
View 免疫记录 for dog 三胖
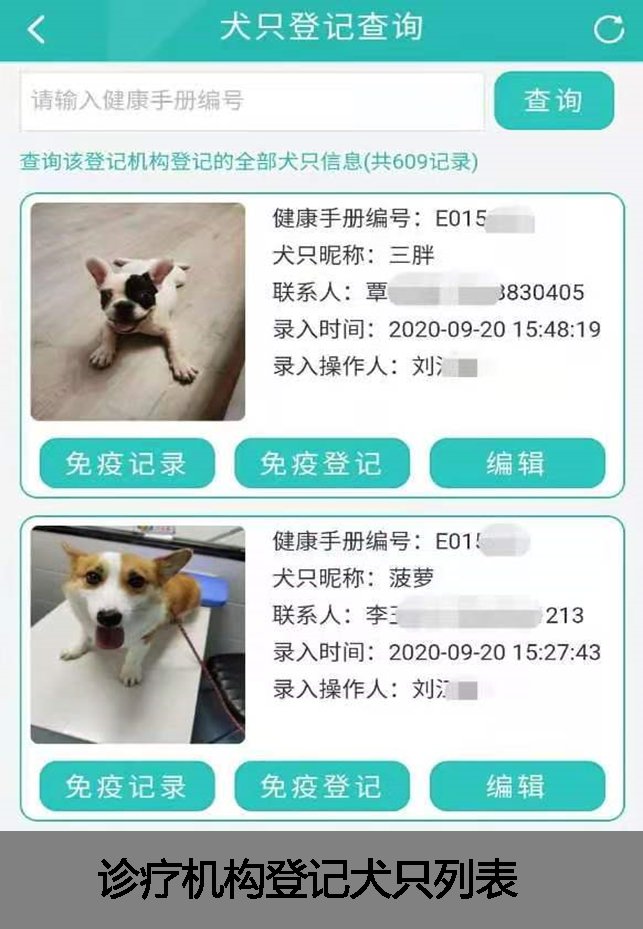pyautogui.click(x=127, y=464)
